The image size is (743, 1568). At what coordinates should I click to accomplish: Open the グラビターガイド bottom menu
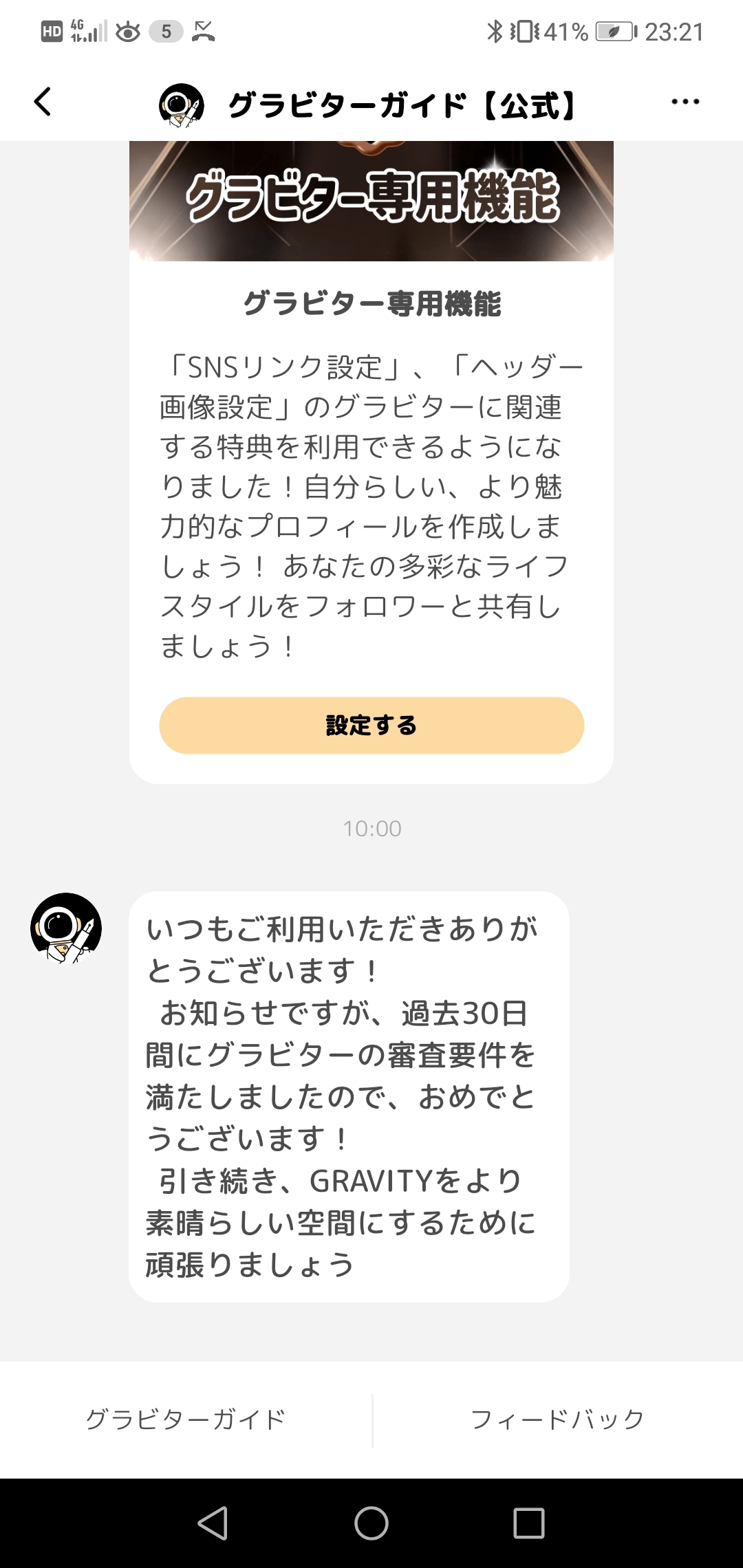pos(186,1419)
